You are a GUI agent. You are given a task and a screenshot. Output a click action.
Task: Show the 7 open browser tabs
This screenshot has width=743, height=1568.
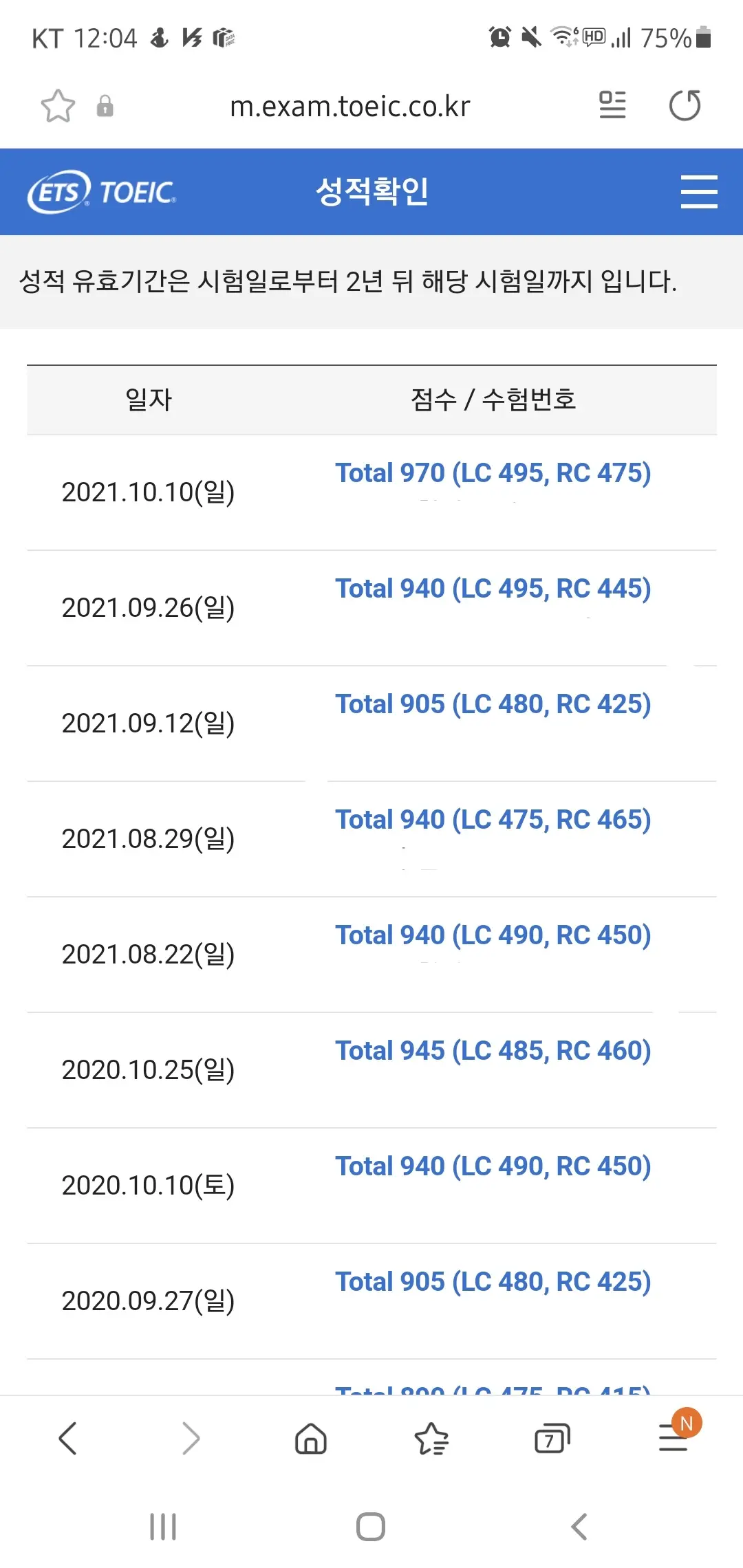pyautogui.click(x=552, y=1438)
